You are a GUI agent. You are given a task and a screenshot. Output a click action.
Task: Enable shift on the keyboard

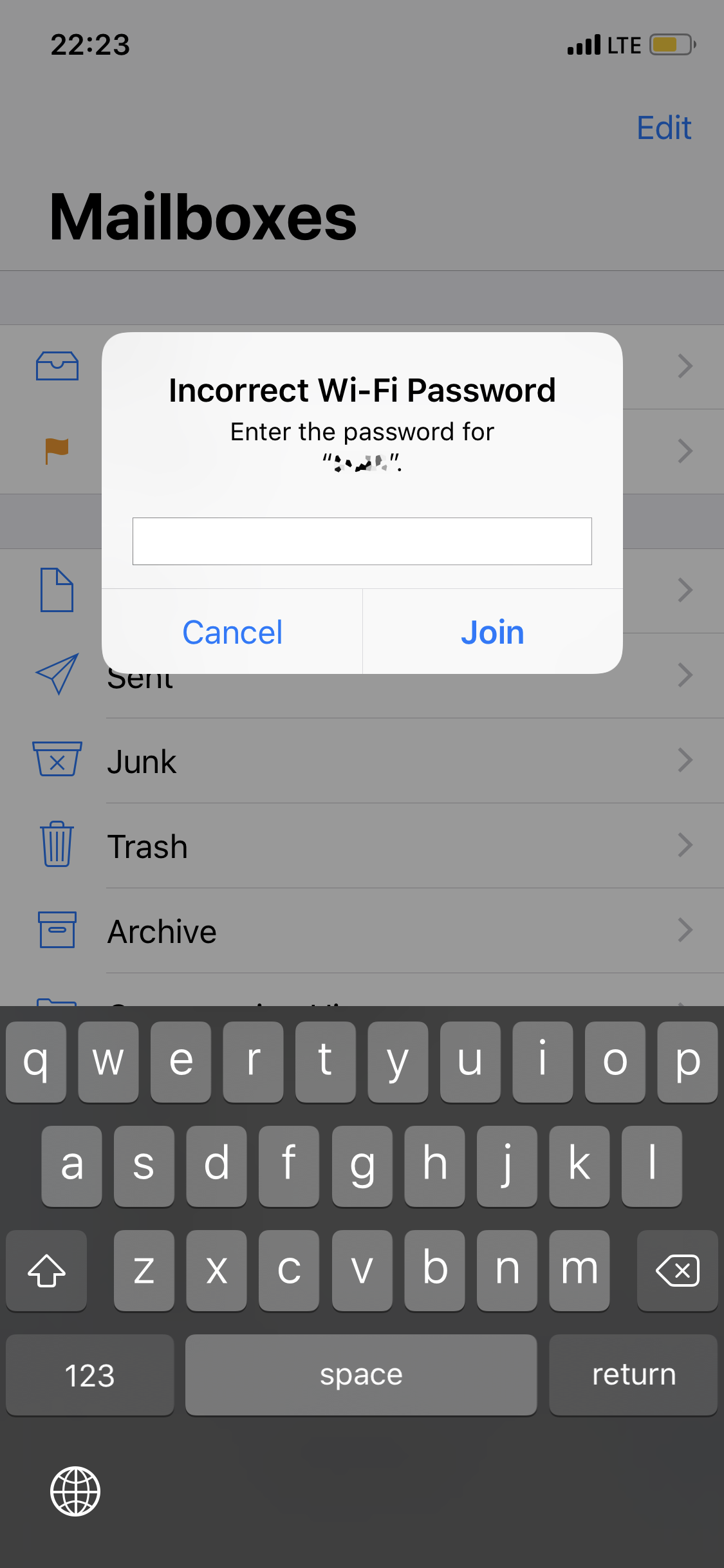pos(46,1271)
